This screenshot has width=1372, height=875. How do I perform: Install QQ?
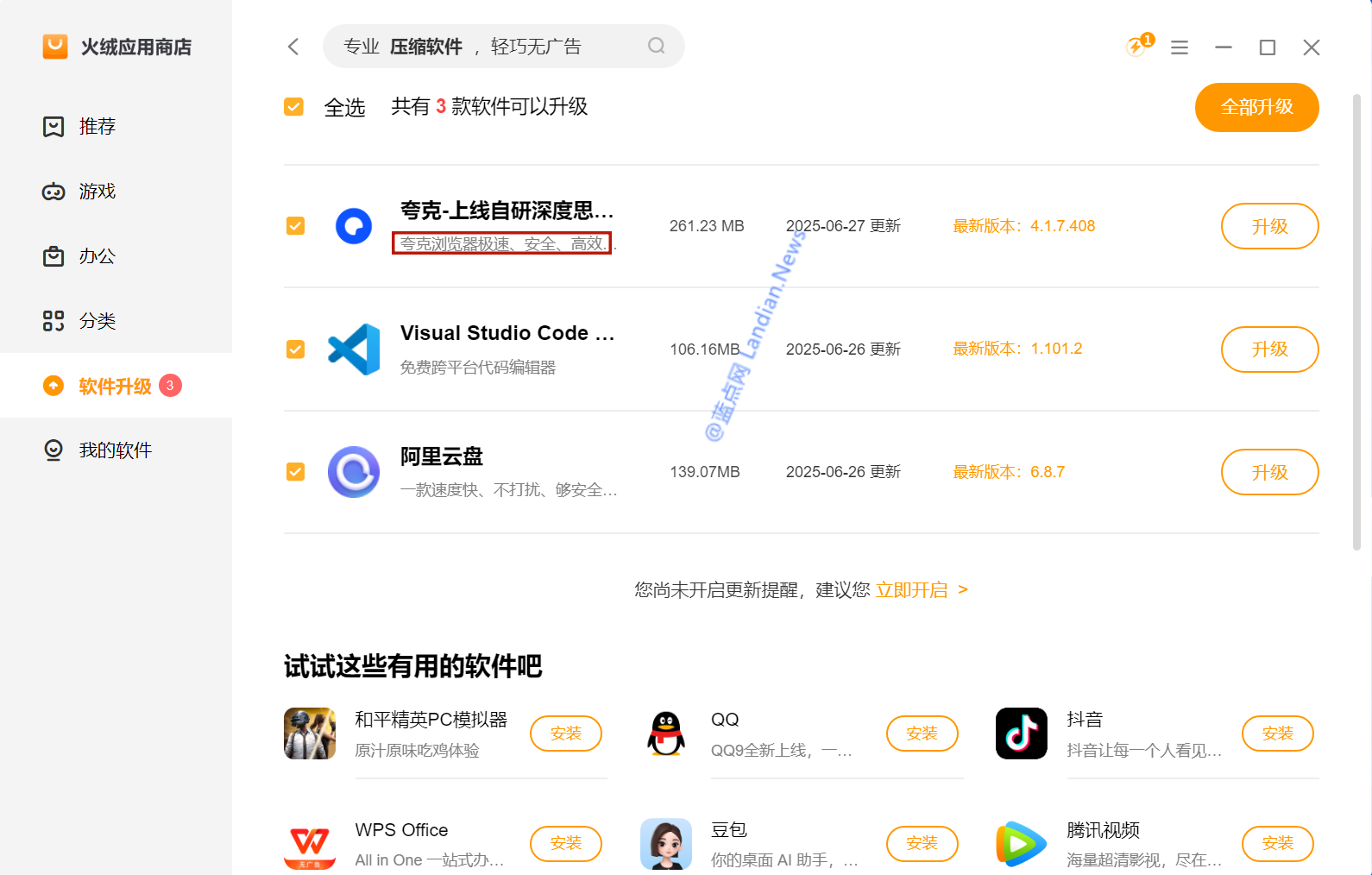pos(922,733)
